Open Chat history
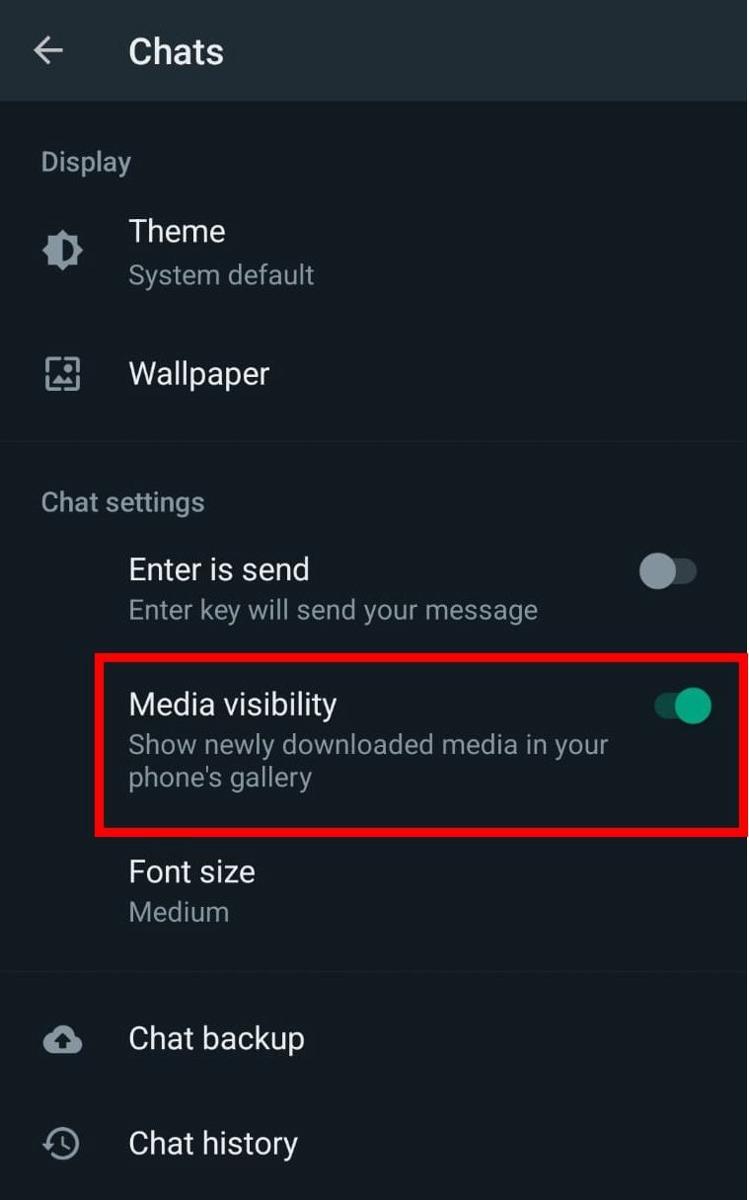Image resolution: width=749 pixels, height=1200 pixels. [x=374, y=1143]
